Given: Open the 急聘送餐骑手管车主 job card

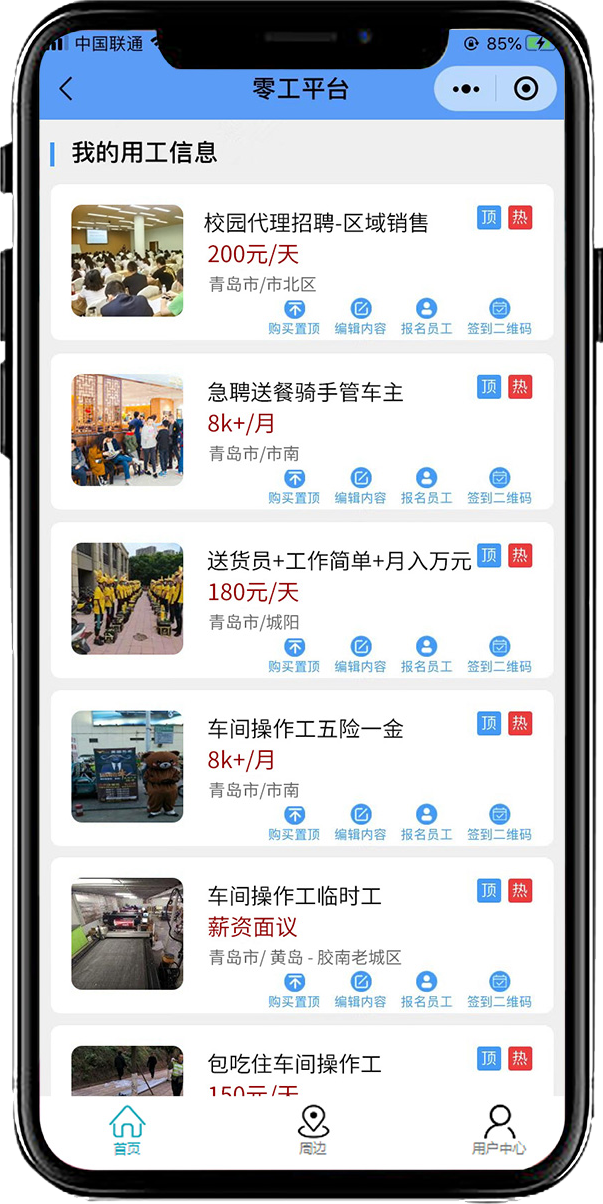Looking at the screenshot, I should coord(305,393).
